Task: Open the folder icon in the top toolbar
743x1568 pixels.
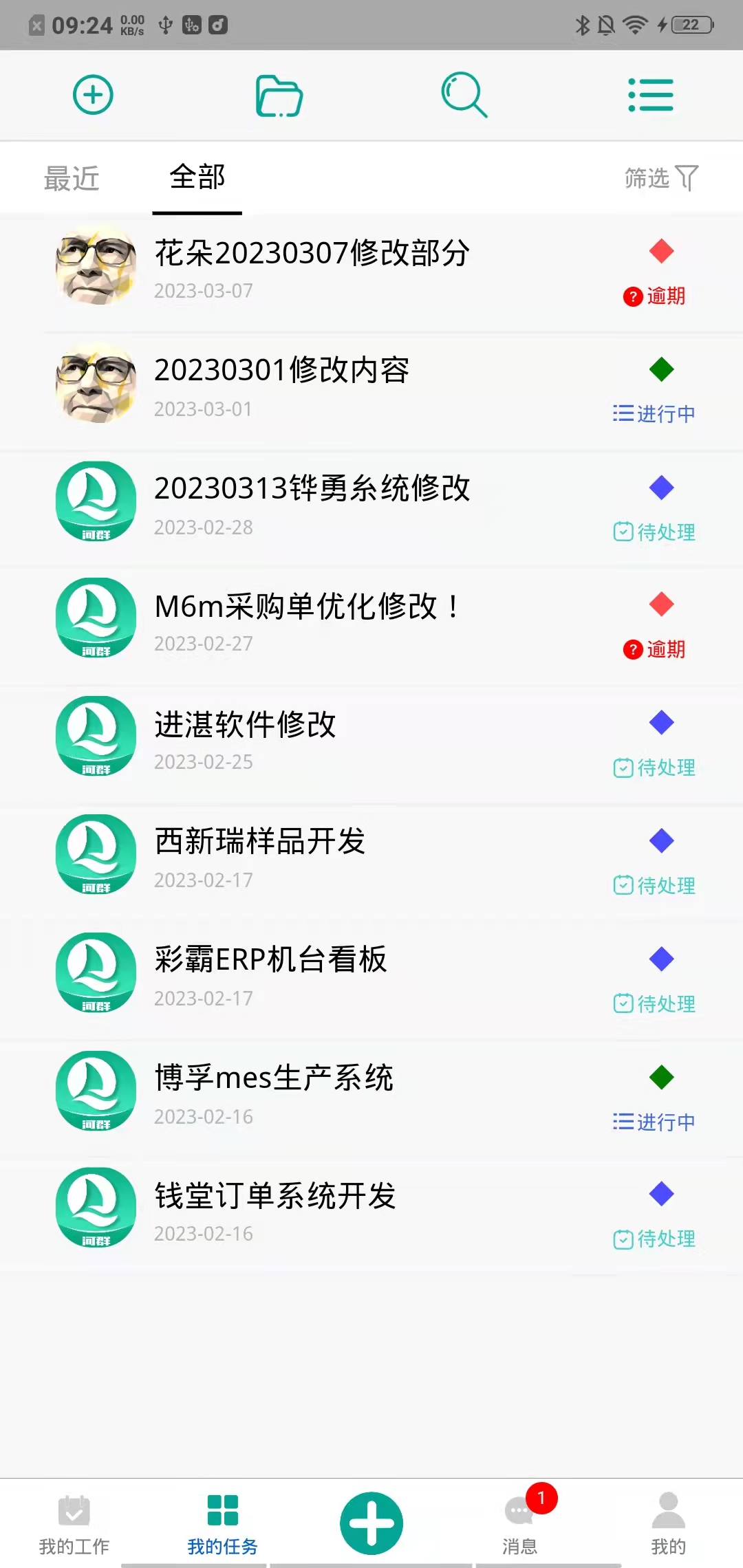Action: (279, 94)
